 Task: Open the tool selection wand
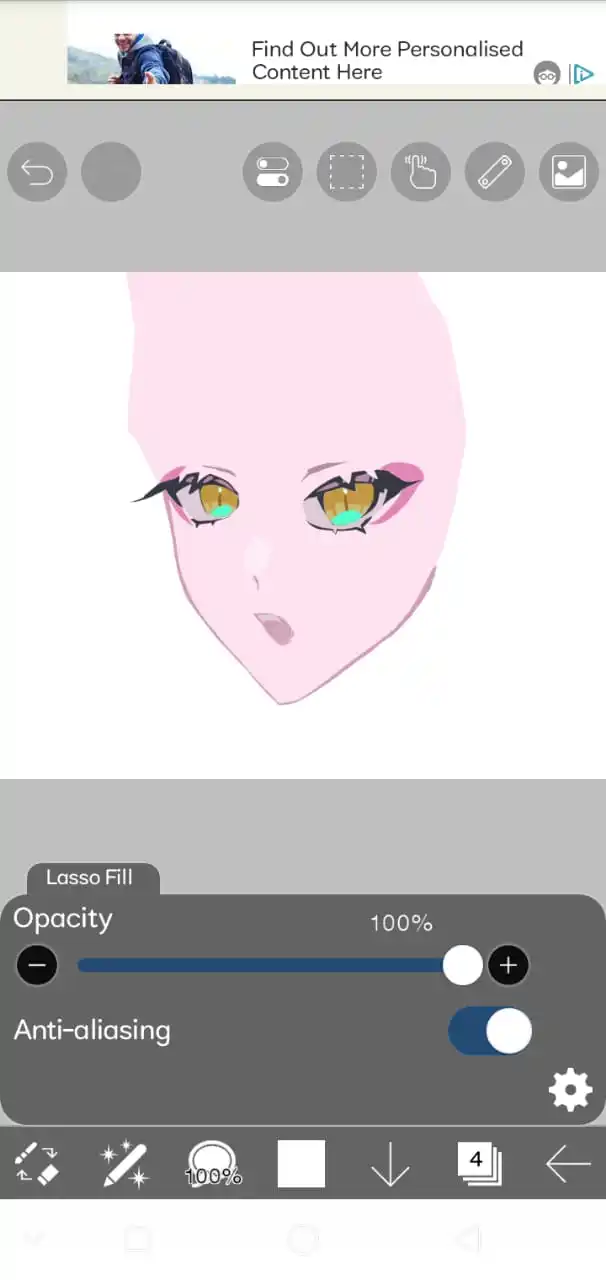click(x=125, y=1165)
